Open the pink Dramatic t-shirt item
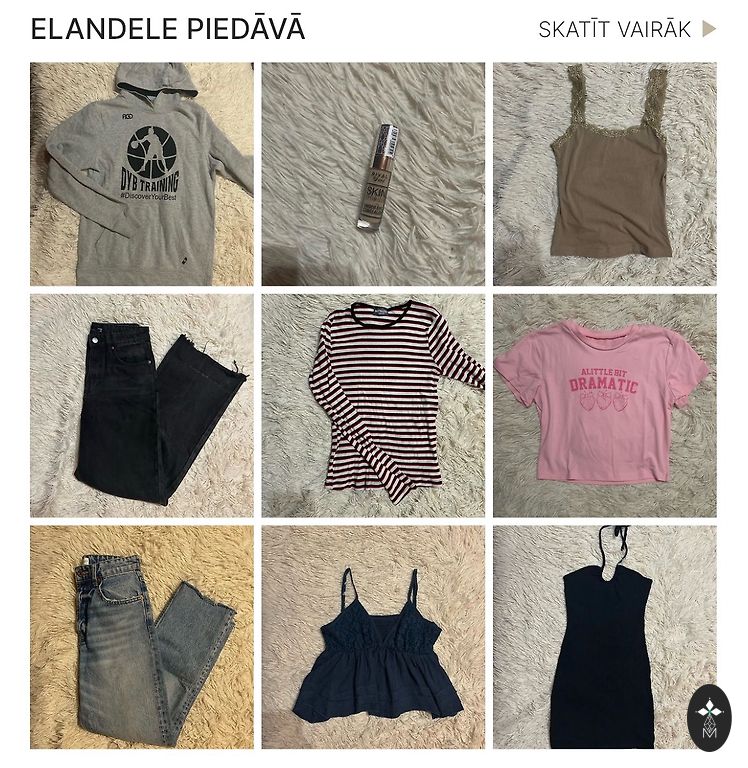The height and width of the screenshot is (768, 748). click(604, 405)
